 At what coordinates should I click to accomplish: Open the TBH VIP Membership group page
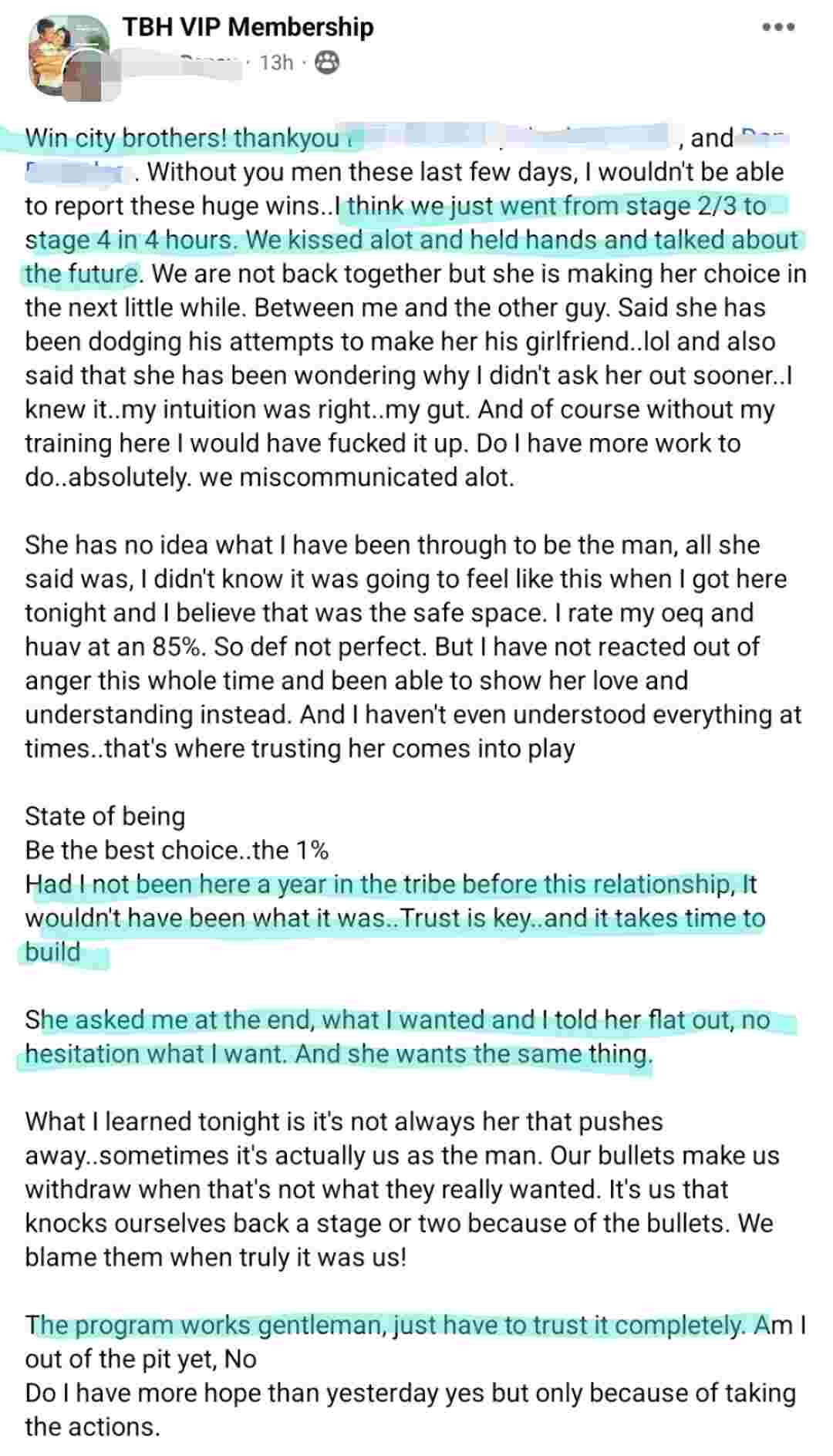pyautogui.click(x=248, y=27)
